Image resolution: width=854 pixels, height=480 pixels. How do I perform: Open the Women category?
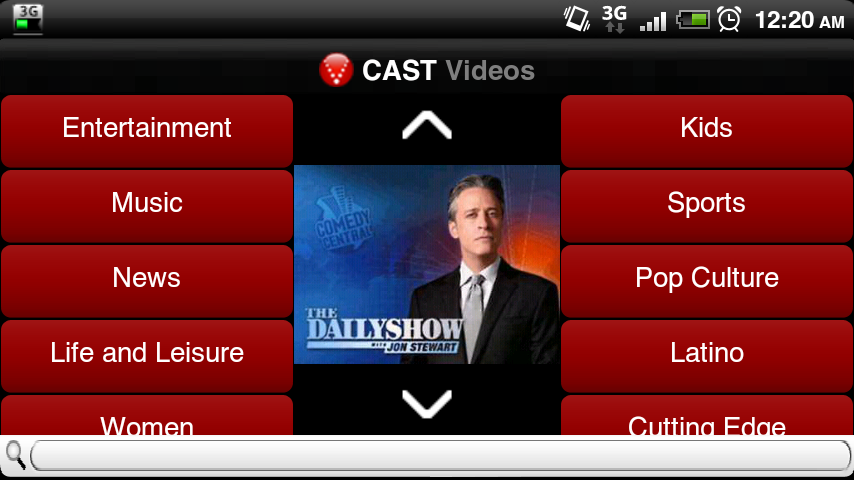pyautogui.click(x=147, y=418)
